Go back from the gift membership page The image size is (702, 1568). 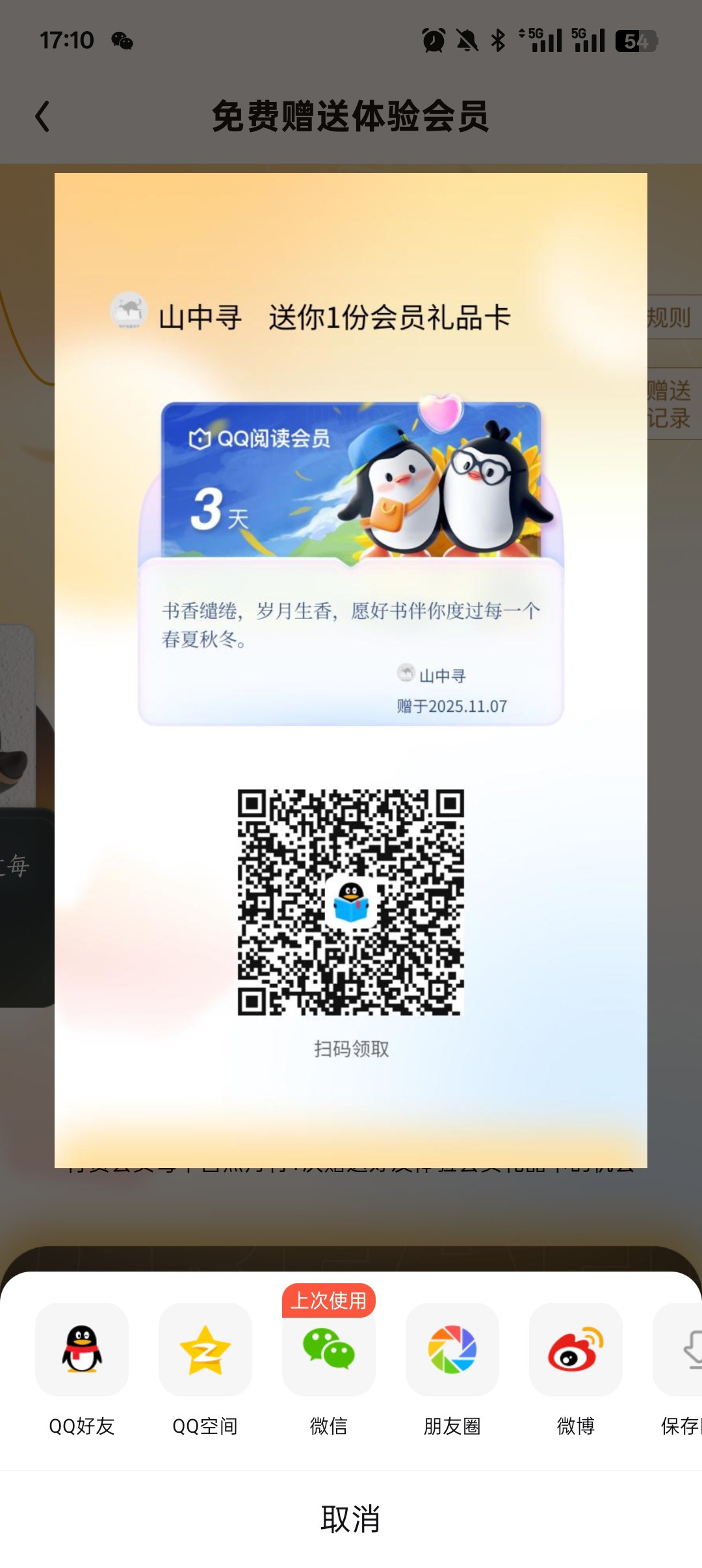tap(43, 117)
